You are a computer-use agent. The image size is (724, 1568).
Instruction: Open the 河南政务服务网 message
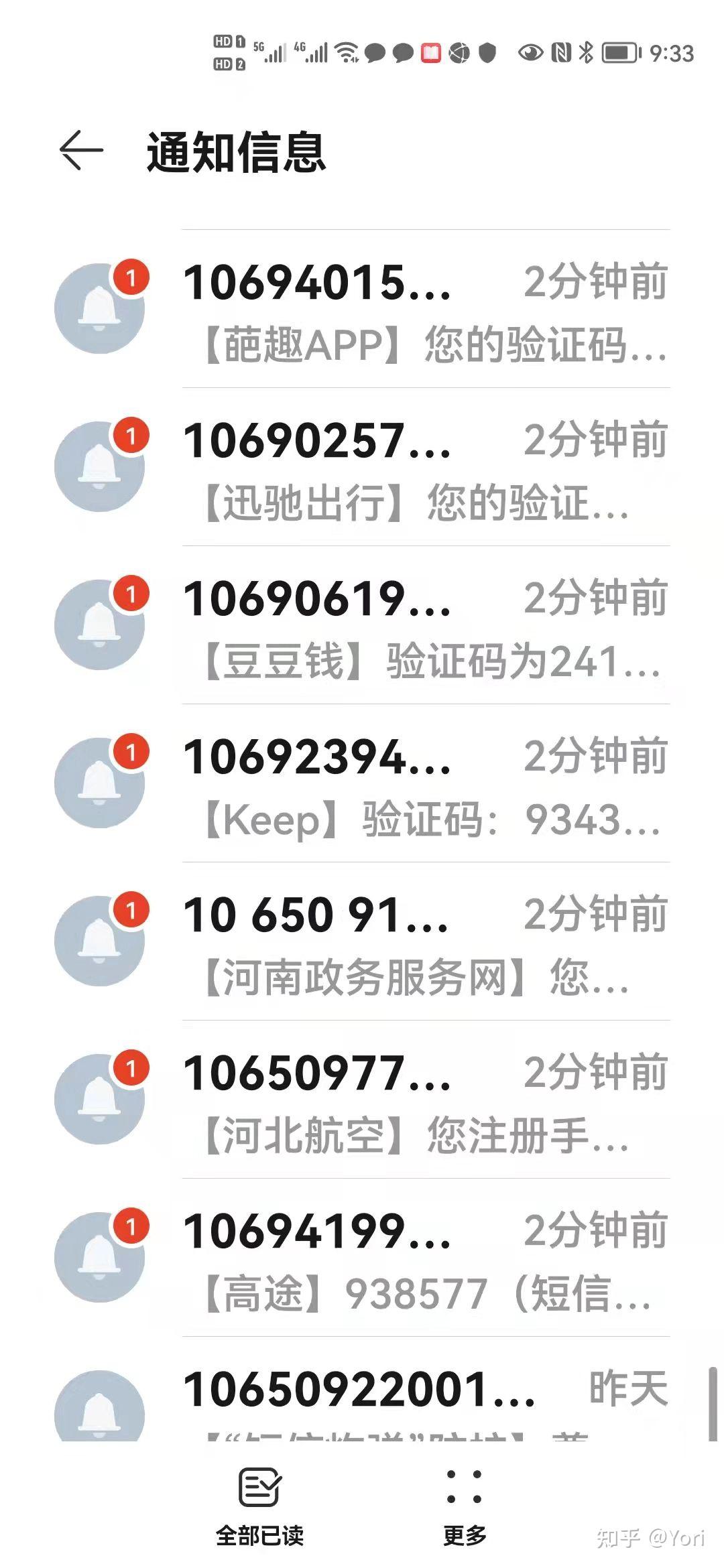click(426, 944)
